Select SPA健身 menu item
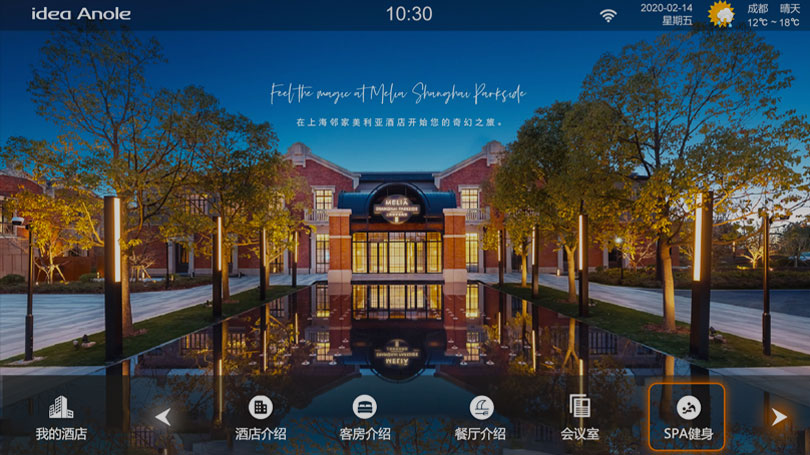810x455 pixels. click(688, 417)
